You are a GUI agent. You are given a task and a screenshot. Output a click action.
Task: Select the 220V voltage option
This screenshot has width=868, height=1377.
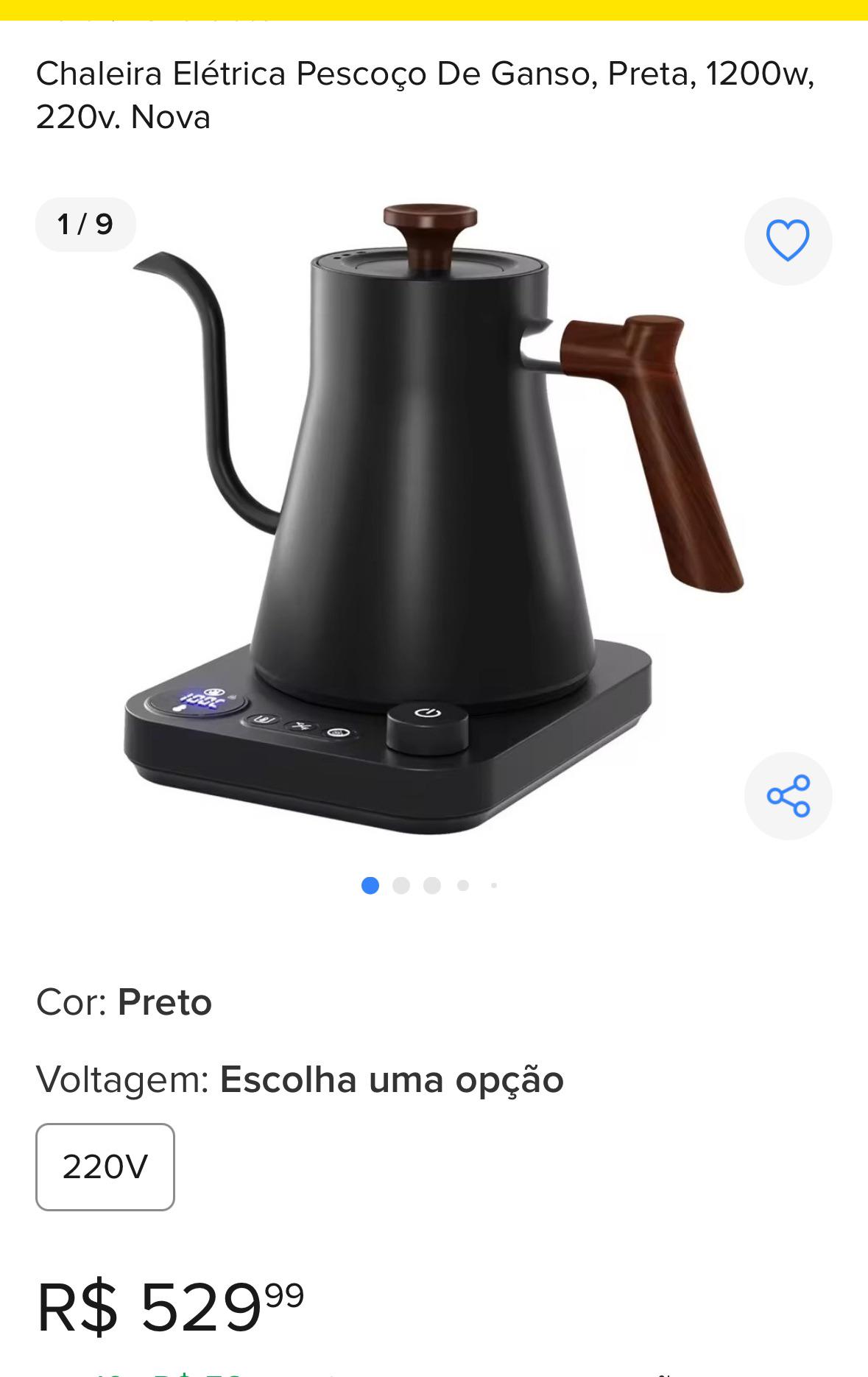105,1166
